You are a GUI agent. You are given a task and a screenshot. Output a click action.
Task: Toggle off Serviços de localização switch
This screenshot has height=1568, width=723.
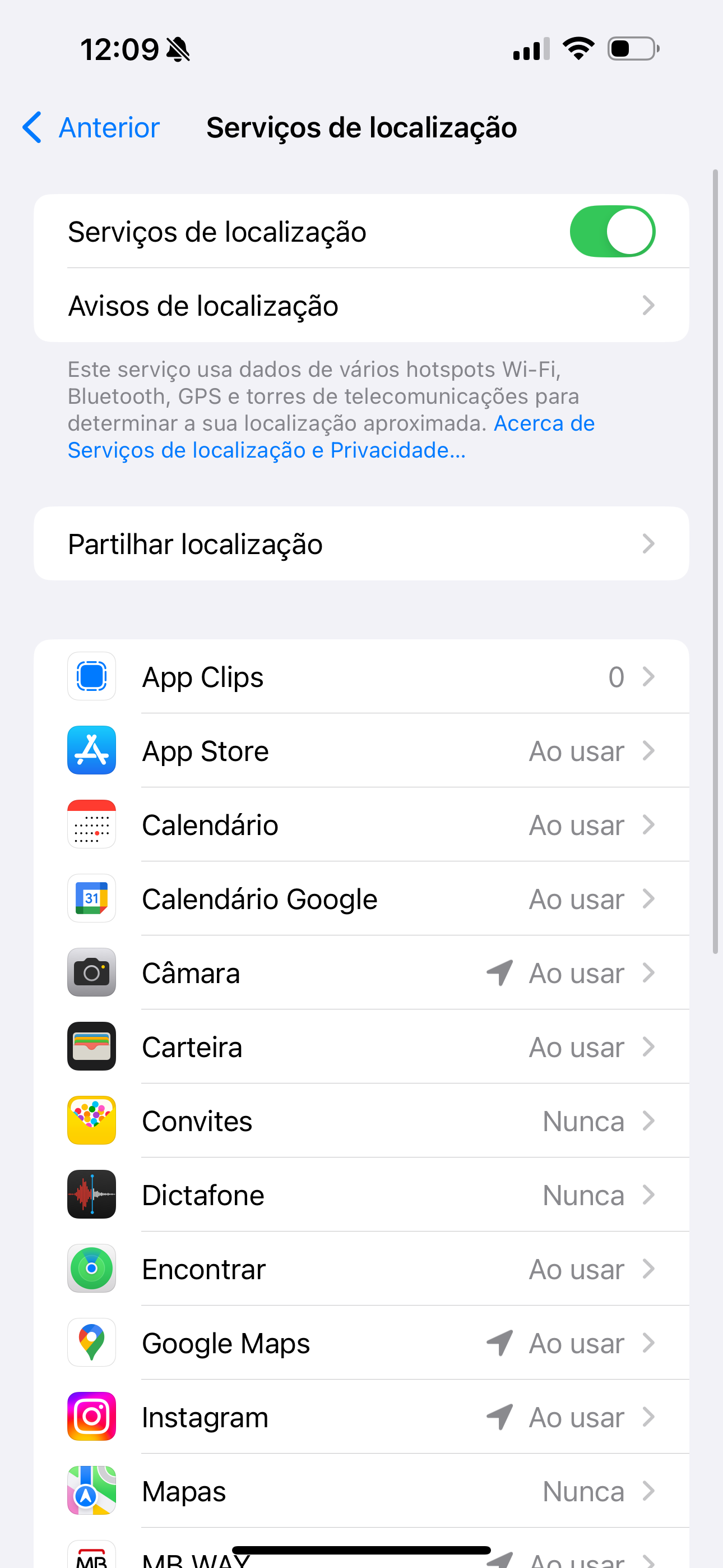tap(611, 231)
